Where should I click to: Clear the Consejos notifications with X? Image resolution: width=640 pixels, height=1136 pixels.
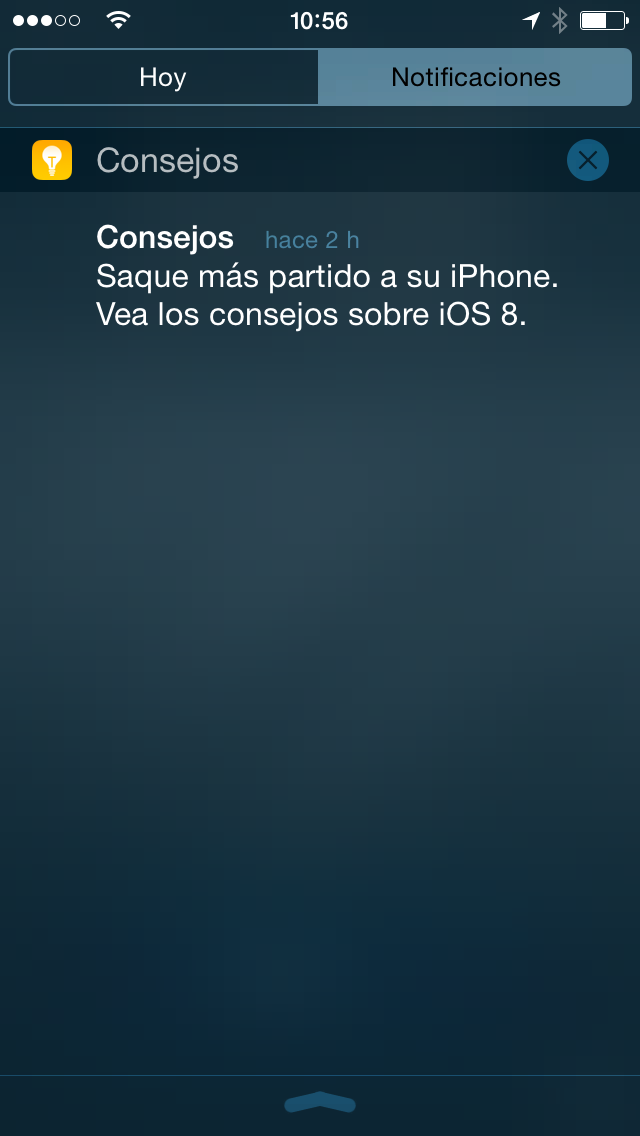tap(588, 160)
